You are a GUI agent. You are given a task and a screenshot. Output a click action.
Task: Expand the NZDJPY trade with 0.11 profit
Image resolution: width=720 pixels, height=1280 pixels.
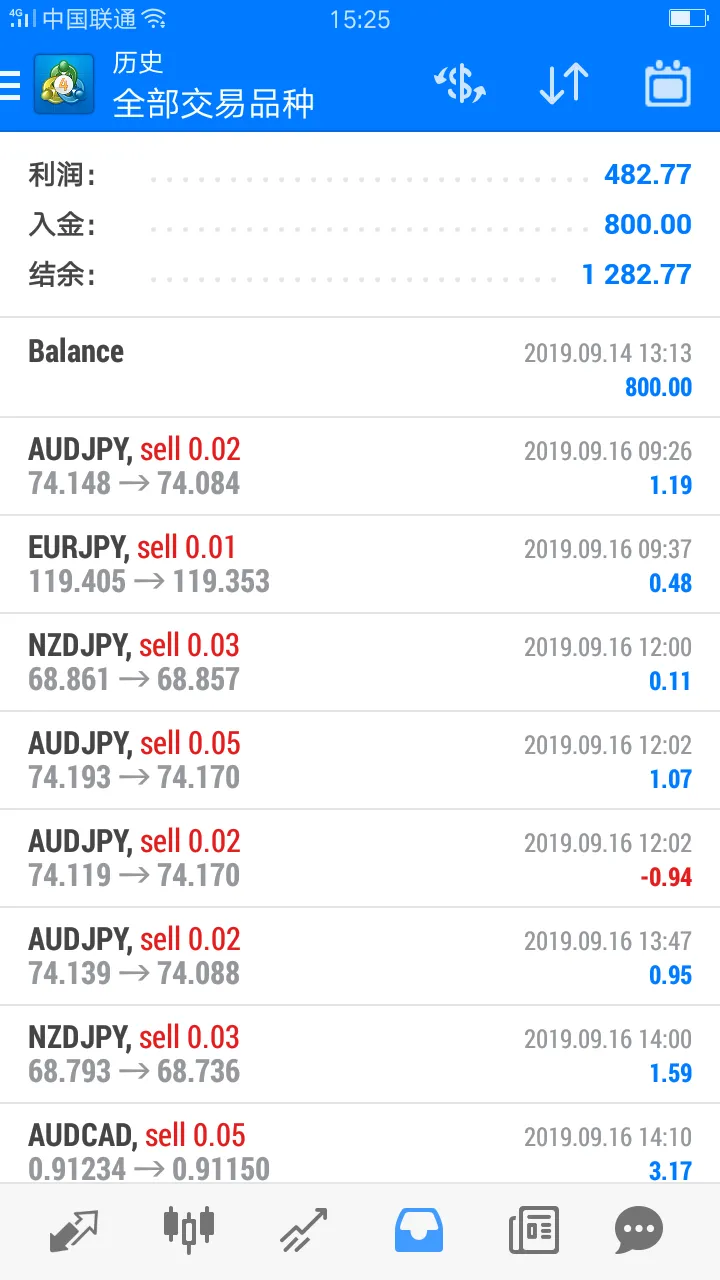360,663
